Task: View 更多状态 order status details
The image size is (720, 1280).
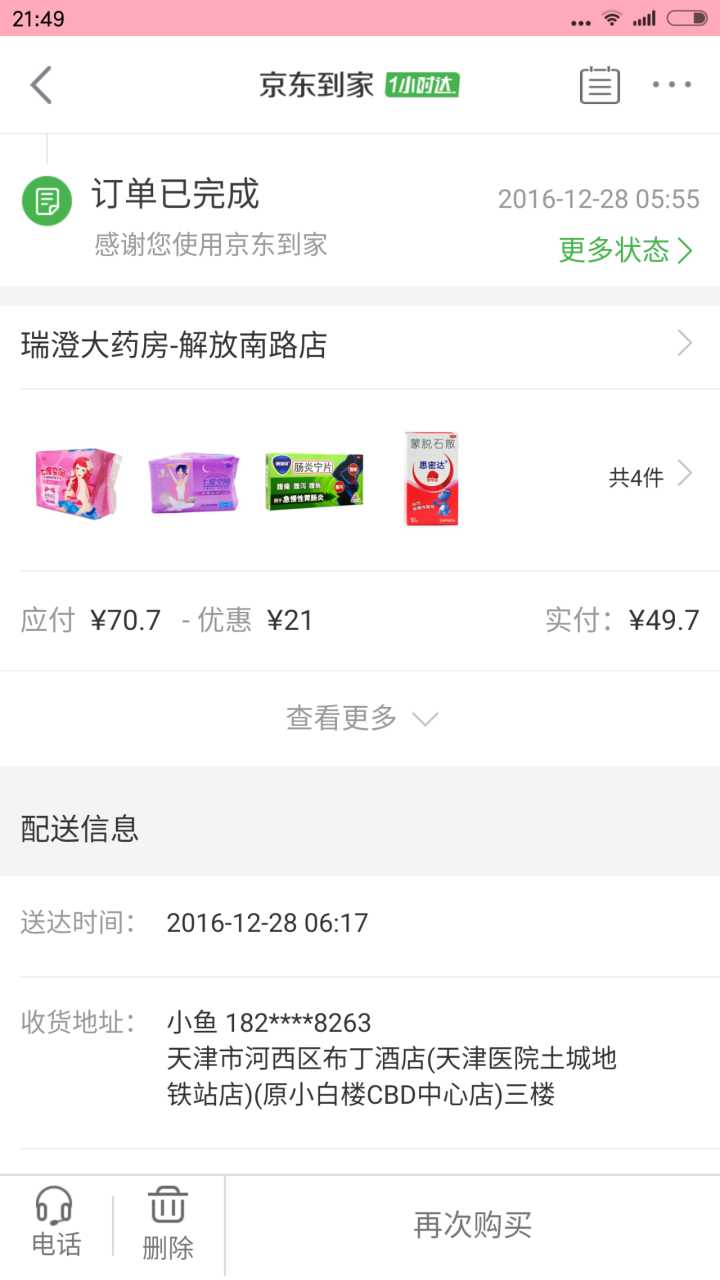Action: click(625, 250)
